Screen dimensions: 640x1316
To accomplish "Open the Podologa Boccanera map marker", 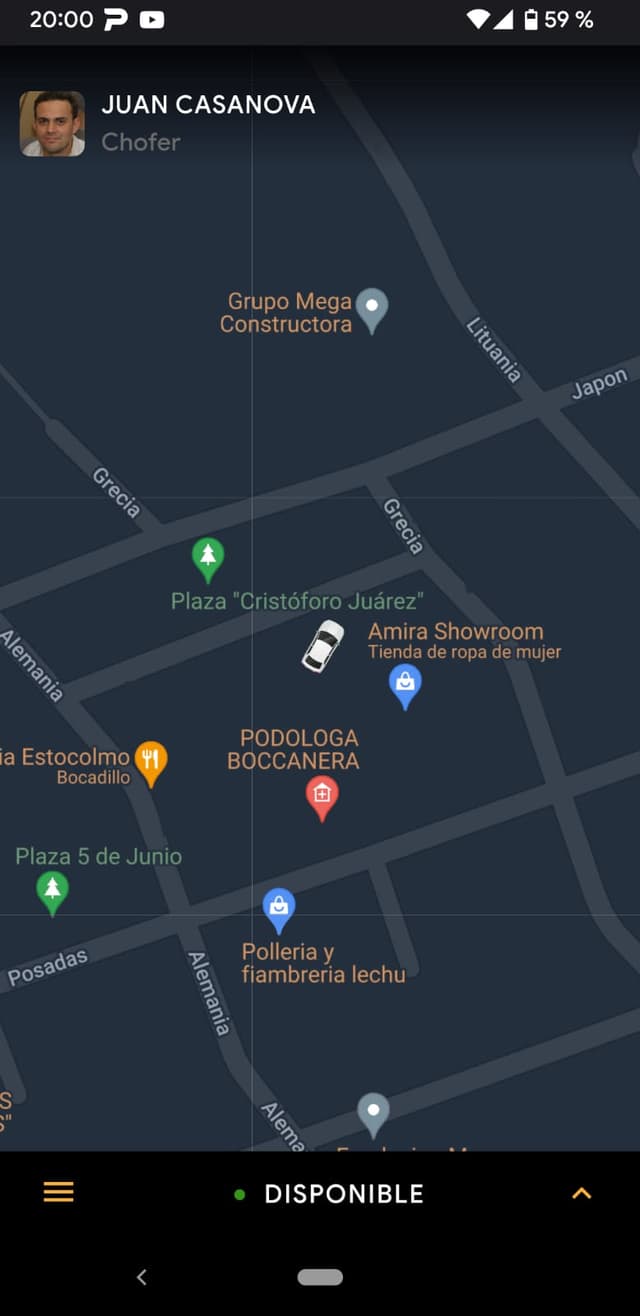I will click(321, 797).
